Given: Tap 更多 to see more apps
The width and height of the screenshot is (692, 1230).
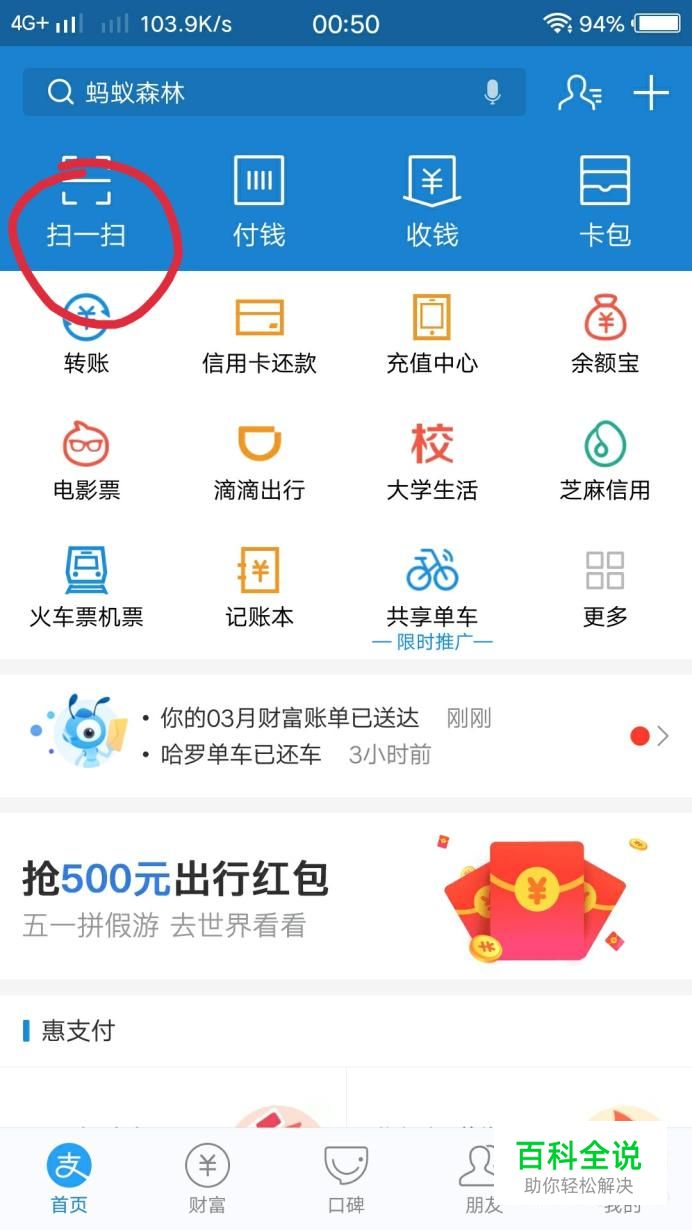Looking at the screenshot, I should (605, 589).
